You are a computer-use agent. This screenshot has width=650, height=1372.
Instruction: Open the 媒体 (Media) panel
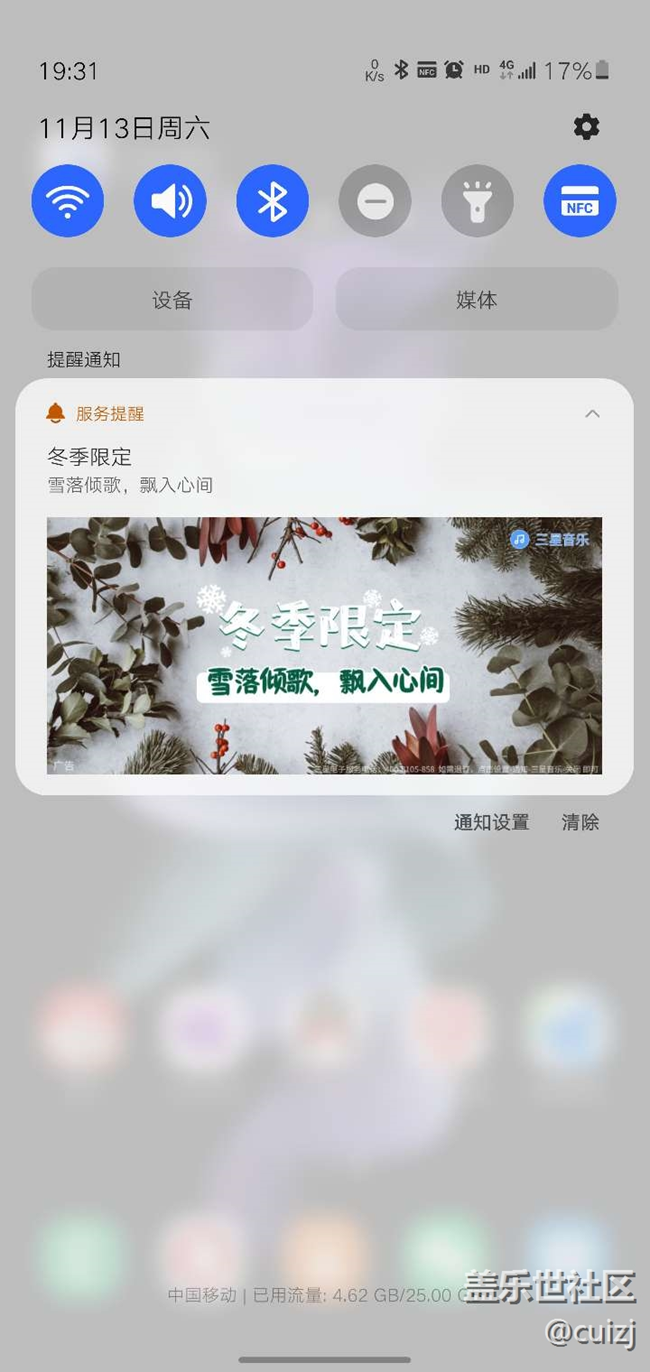point(476,299)
